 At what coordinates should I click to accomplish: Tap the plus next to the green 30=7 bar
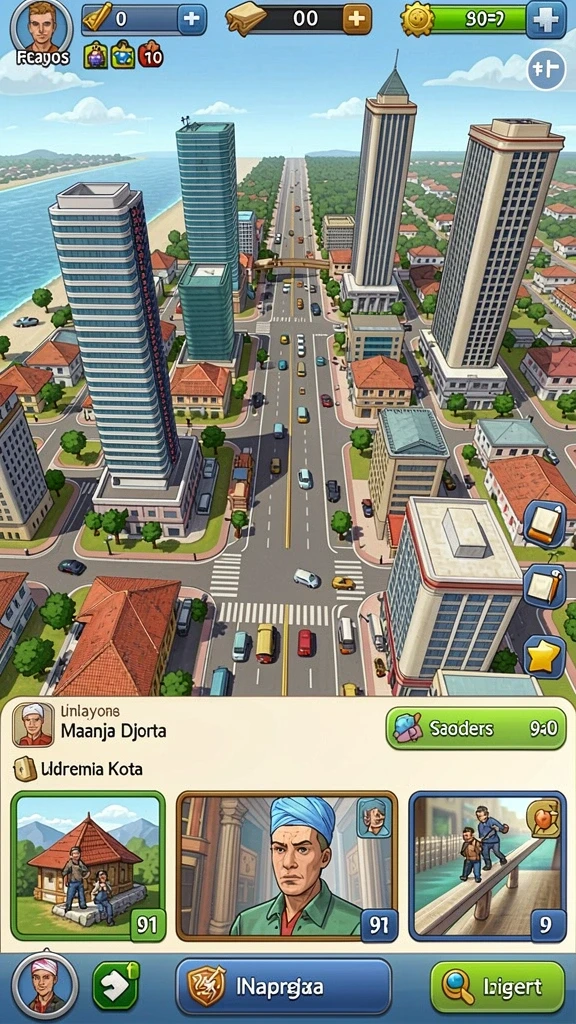click(x=546, y=19)
